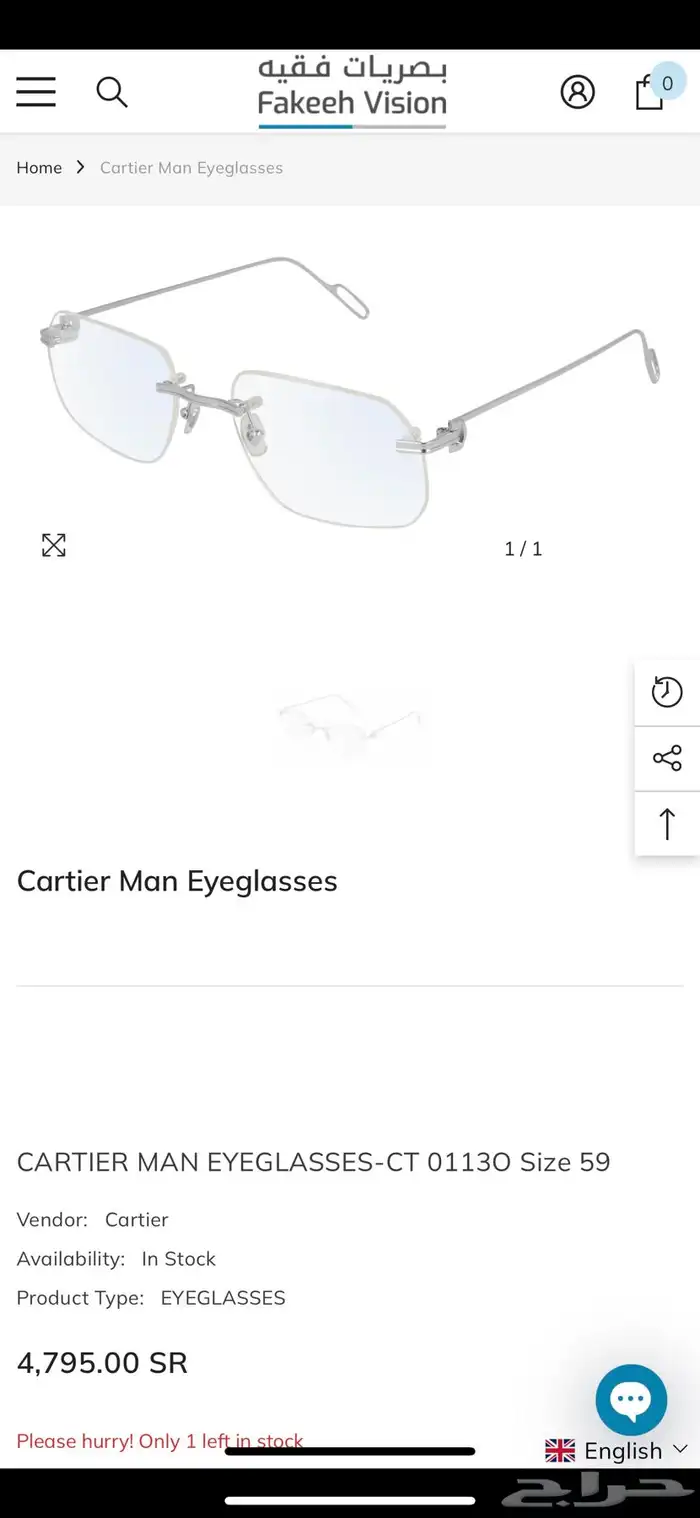The width and height of the screenshot is (700, 1518).
Task: Open recently viewed items
Action: pos(667,692)
